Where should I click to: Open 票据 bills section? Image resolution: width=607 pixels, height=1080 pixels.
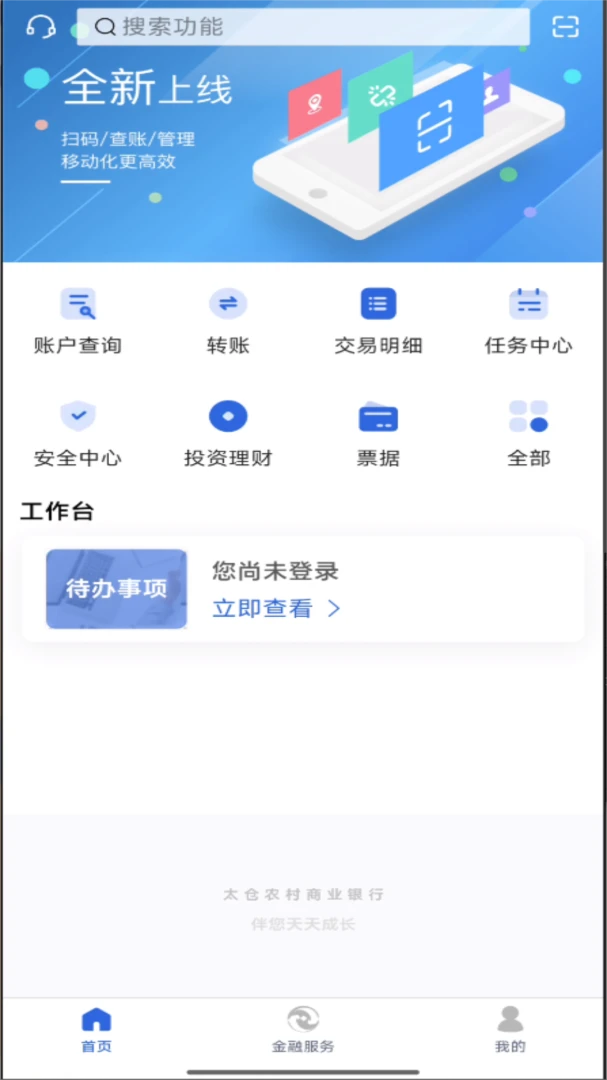click(378, 433)
